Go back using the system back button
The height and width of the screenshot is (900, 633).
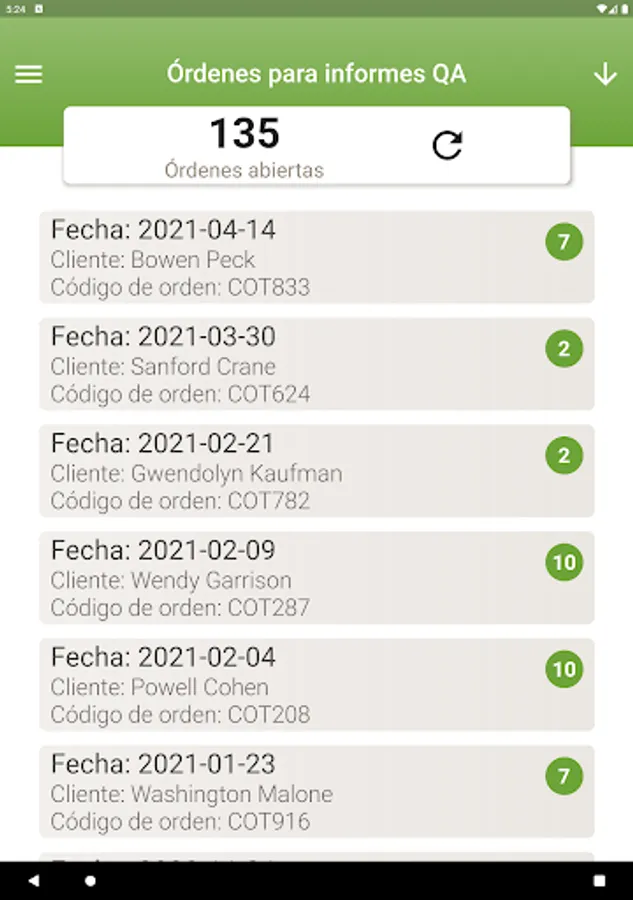(34, 881)
